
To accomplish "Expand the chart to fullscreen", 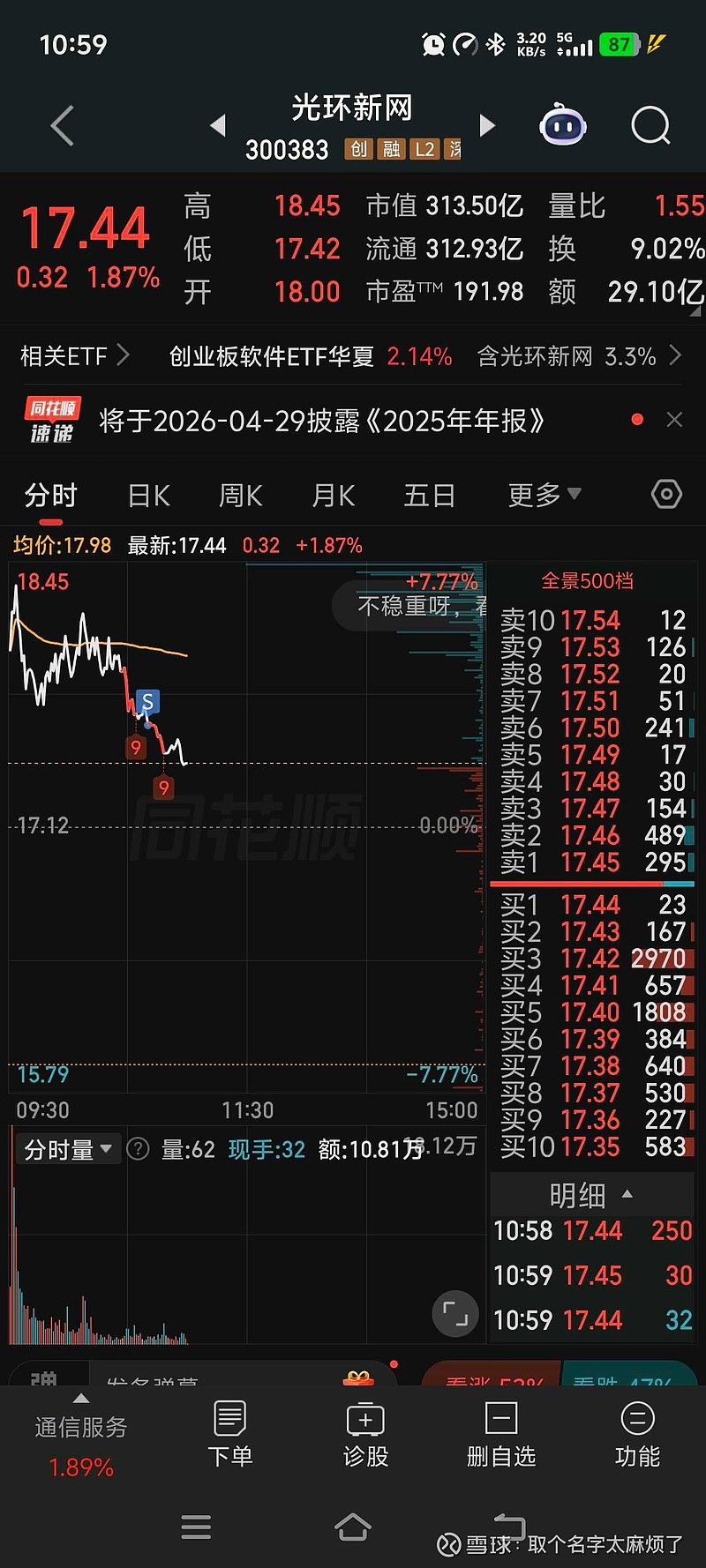I will tap(454, 1314).
